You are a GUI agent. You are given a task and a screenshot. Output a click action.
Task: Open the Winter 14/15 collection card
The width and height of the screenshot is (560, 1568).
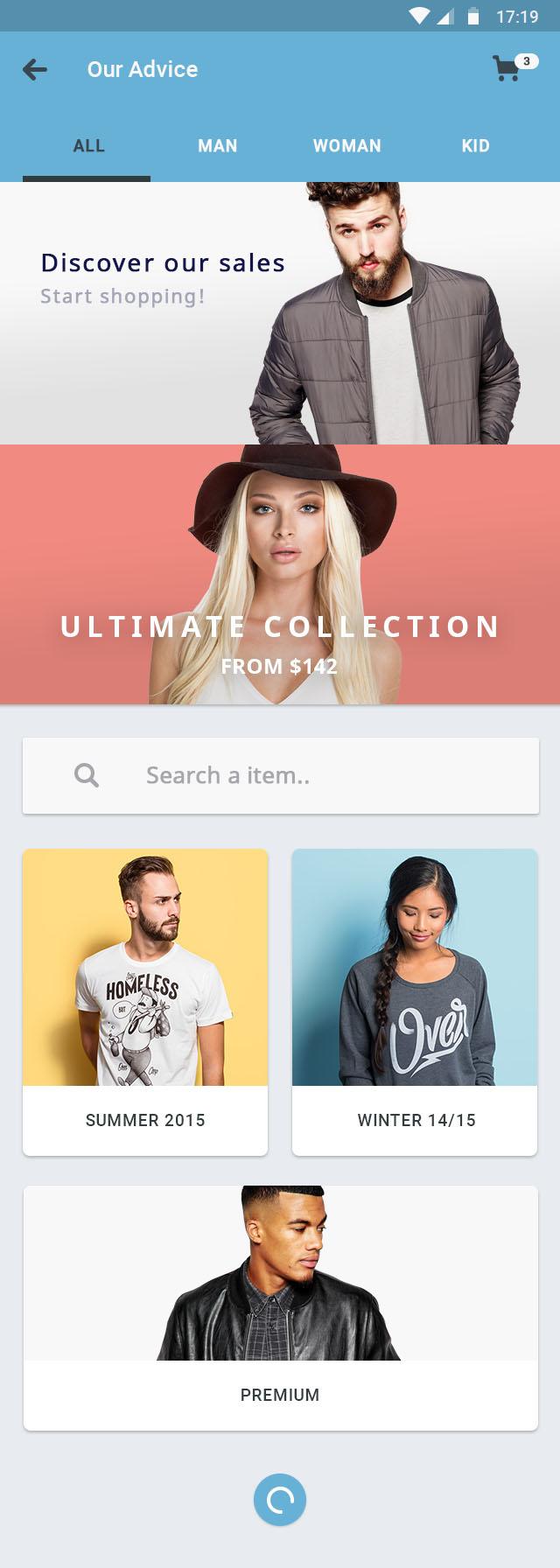pyautogui.click(x=415, y=1002)
